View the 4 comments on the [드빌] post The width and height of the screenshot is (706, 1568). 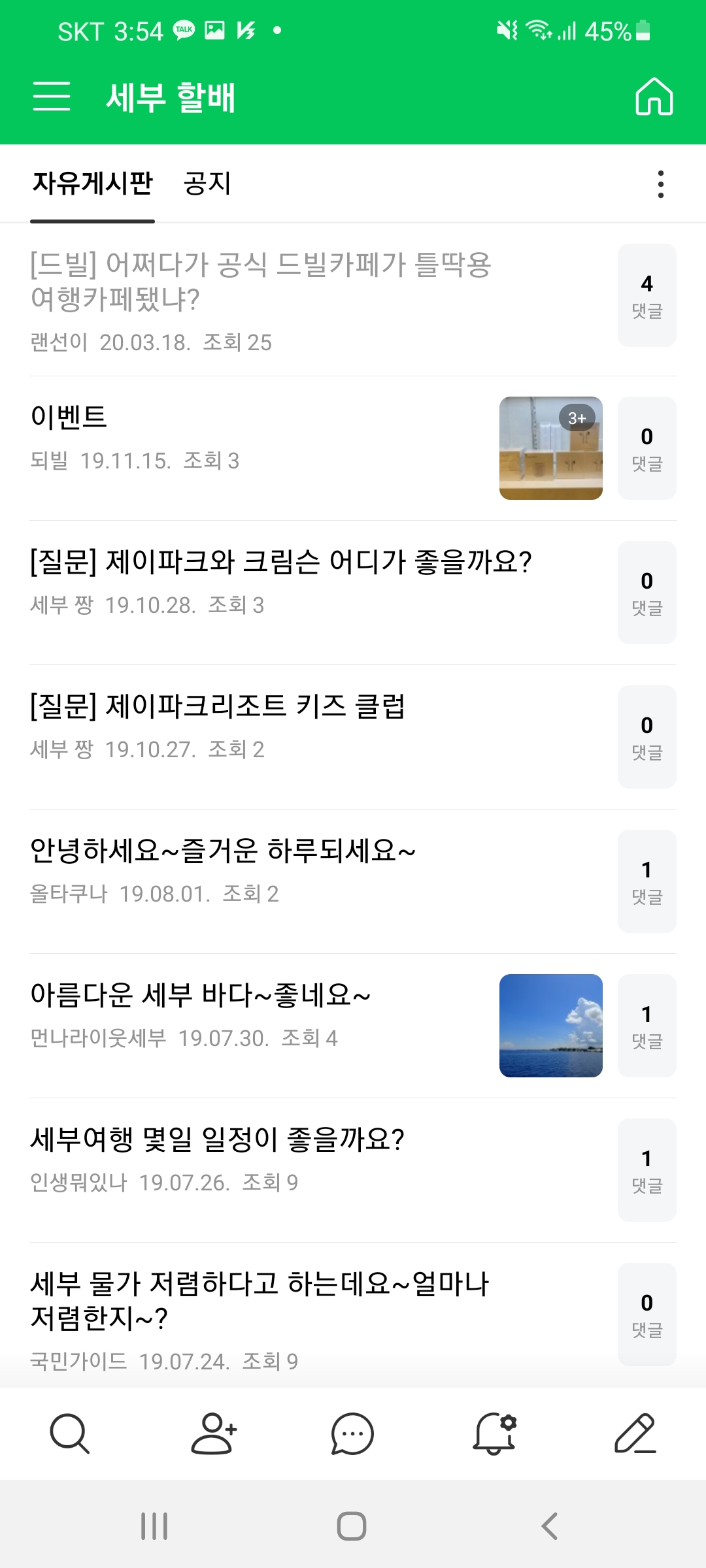click(x=647, y=295)
